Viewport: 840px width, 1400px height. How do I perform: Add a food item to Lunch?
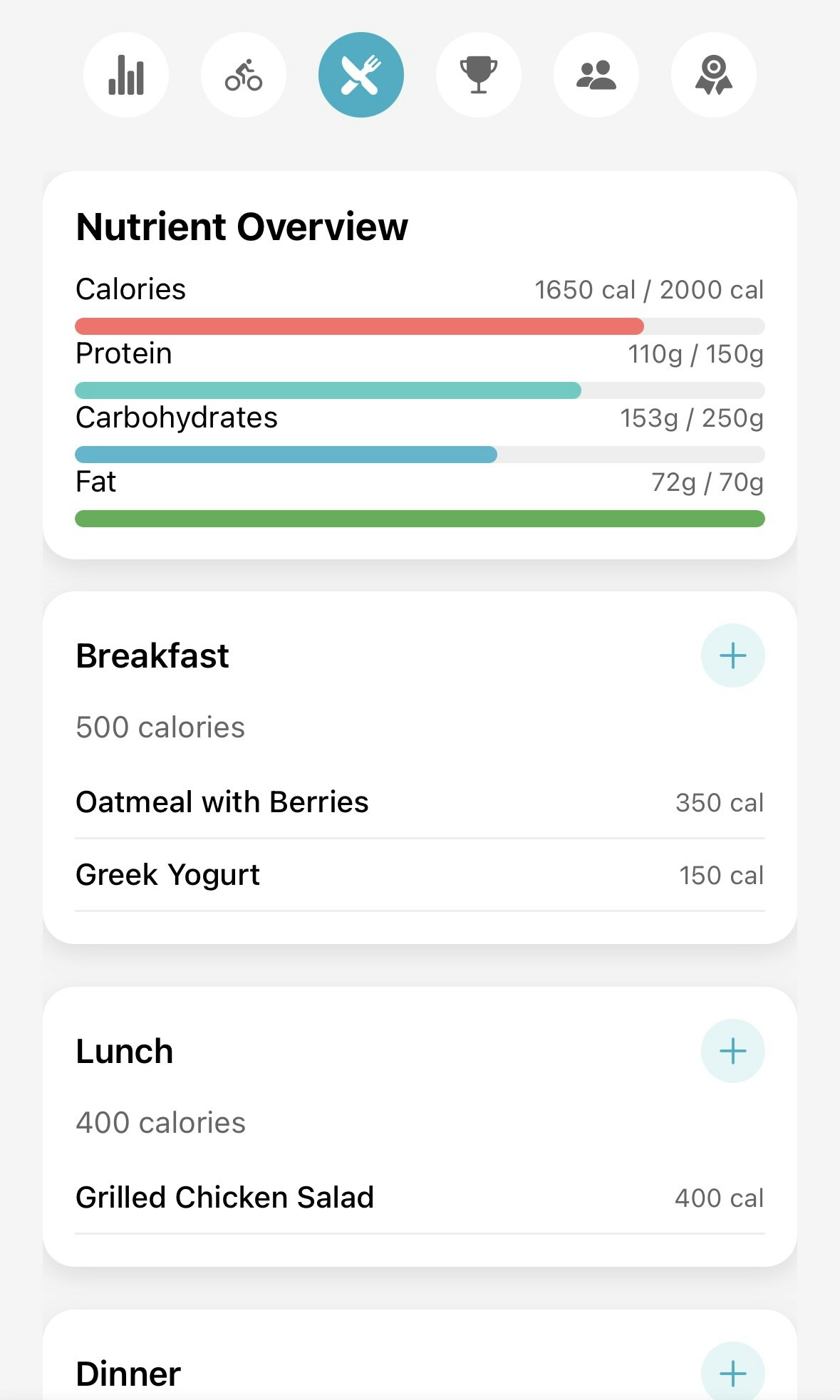coord(732,1051)
